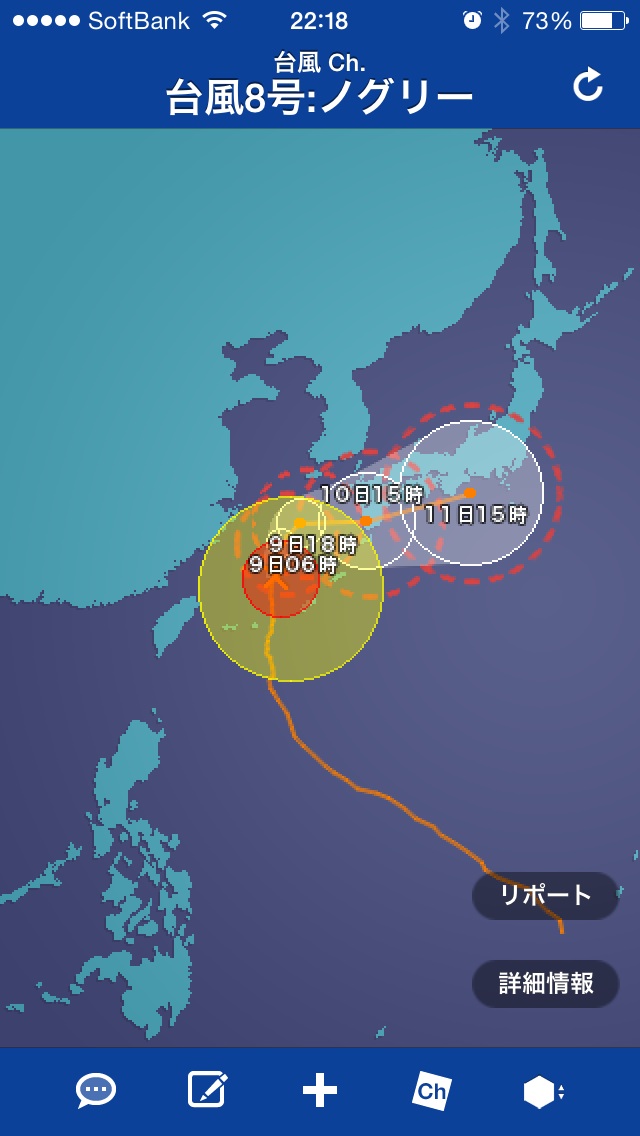Open the リポート button
The width and height of the screenshot is (640, 1136).
click(x=546, y=895)
